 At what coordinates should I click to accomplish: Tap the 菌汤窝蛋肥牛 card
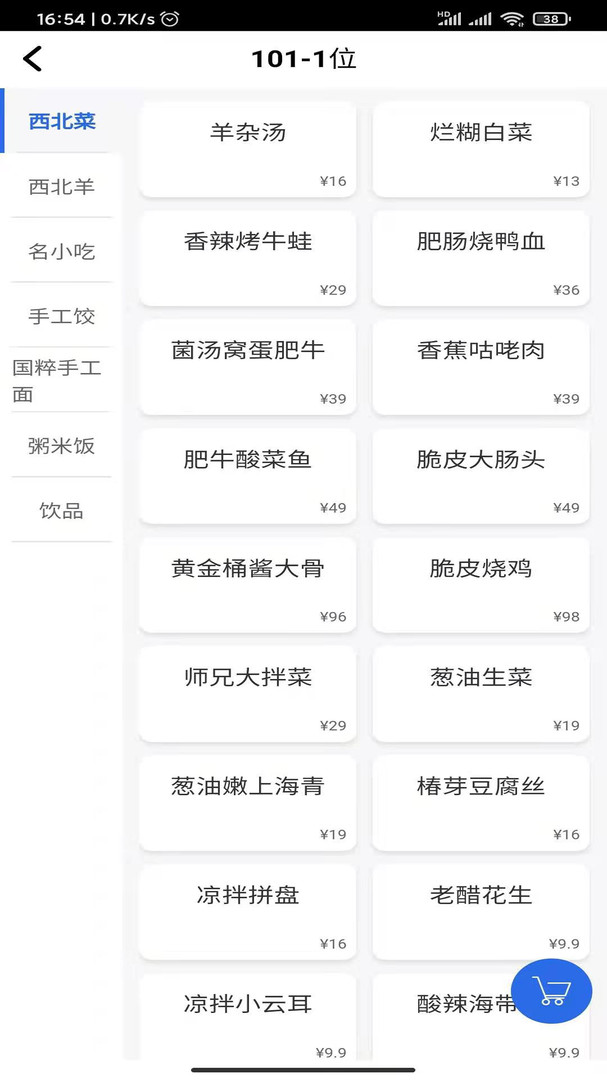(x=248, y=367)
